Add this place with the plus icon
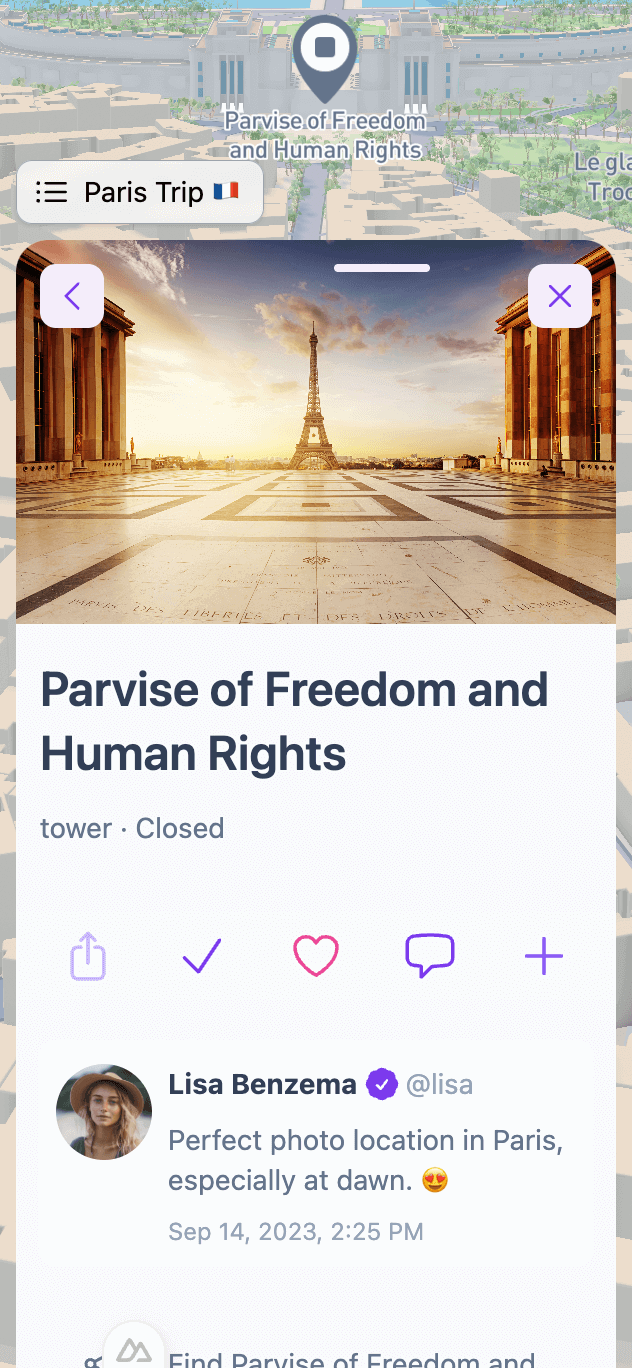Screen dimensions: 632x1368 544,956
